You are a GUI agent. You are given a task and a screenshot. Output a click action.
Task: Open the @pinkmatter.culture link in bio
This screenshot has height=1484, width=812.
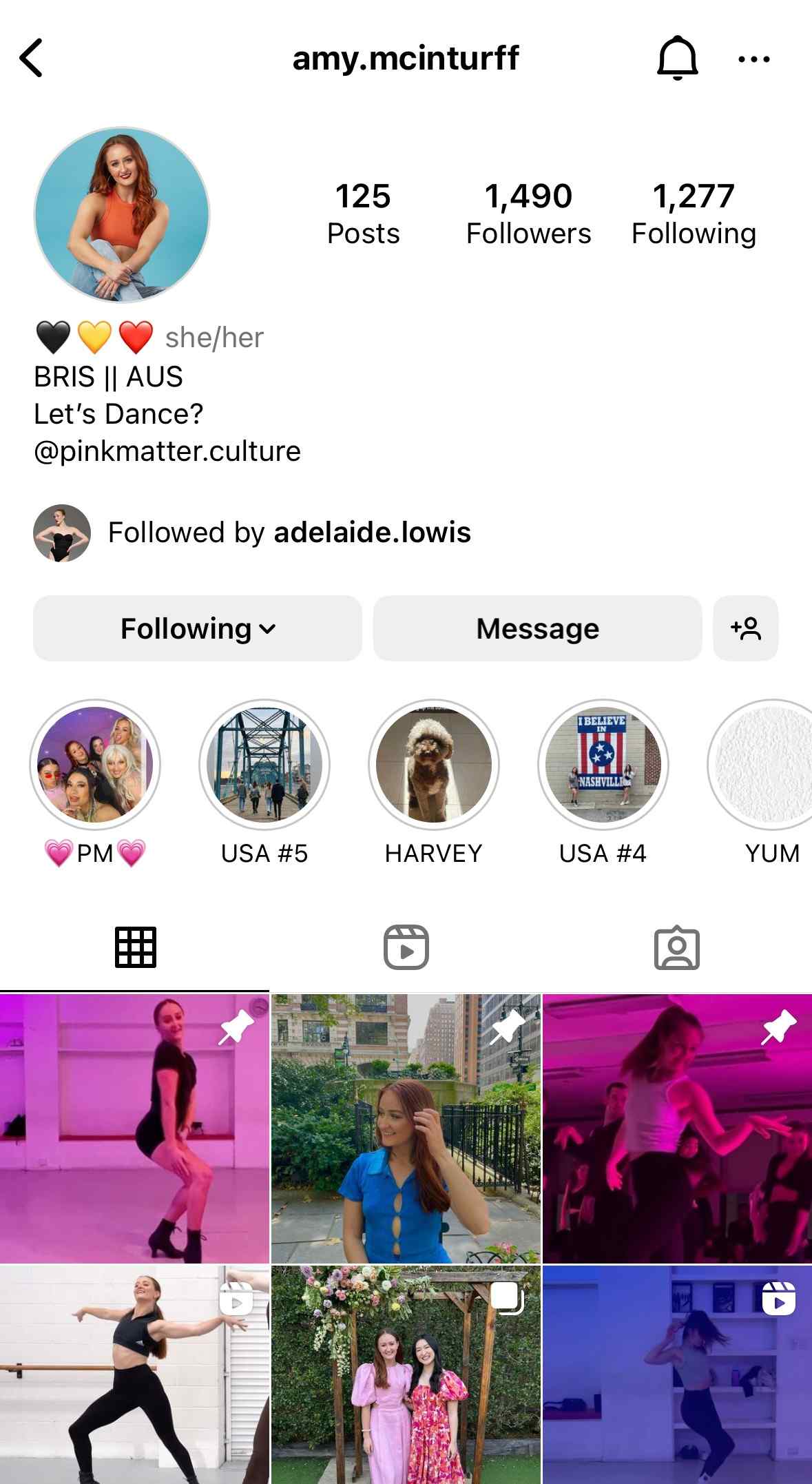[x=167, y=451]
